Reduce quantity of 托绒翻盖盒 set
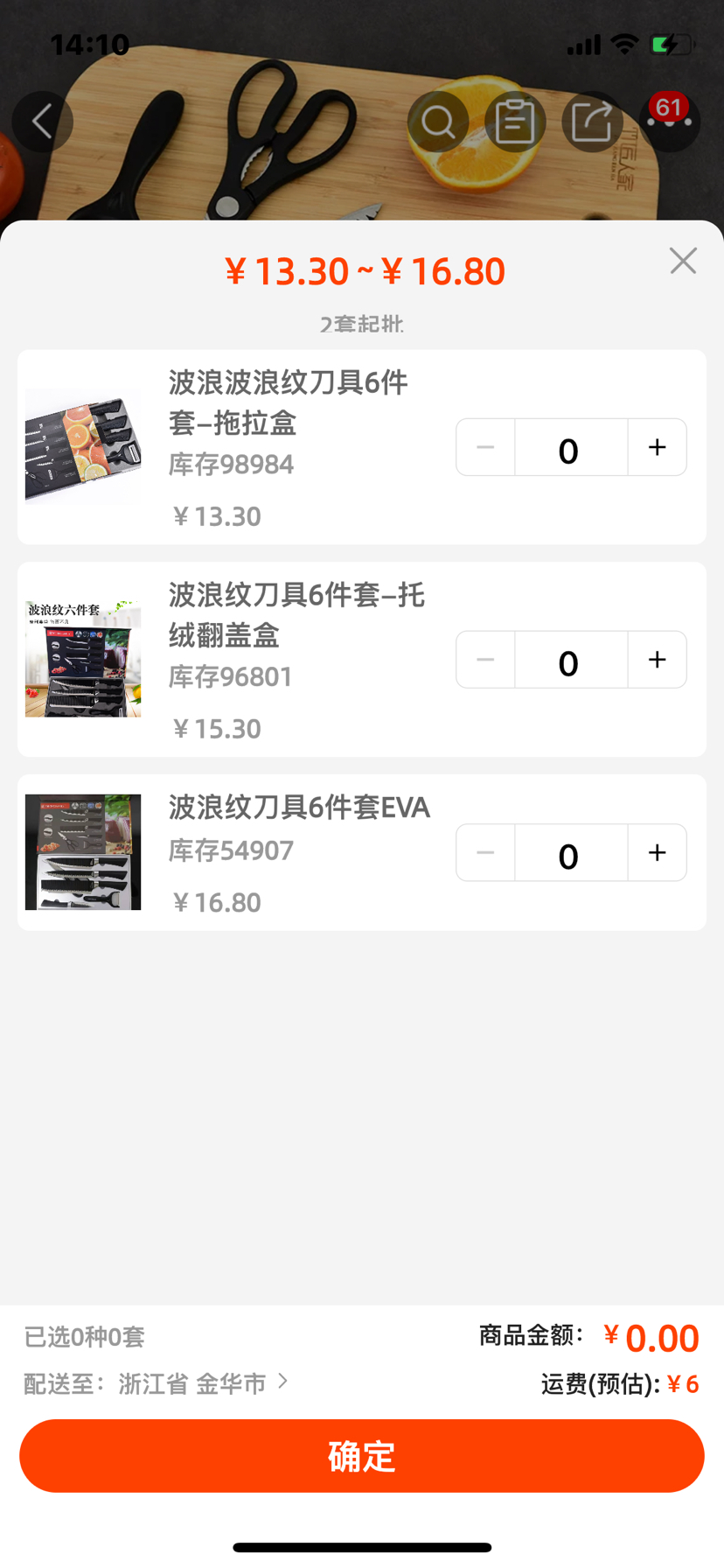Image resolution: width=724 pixels, height=1568 pixels. click(485, 660)
